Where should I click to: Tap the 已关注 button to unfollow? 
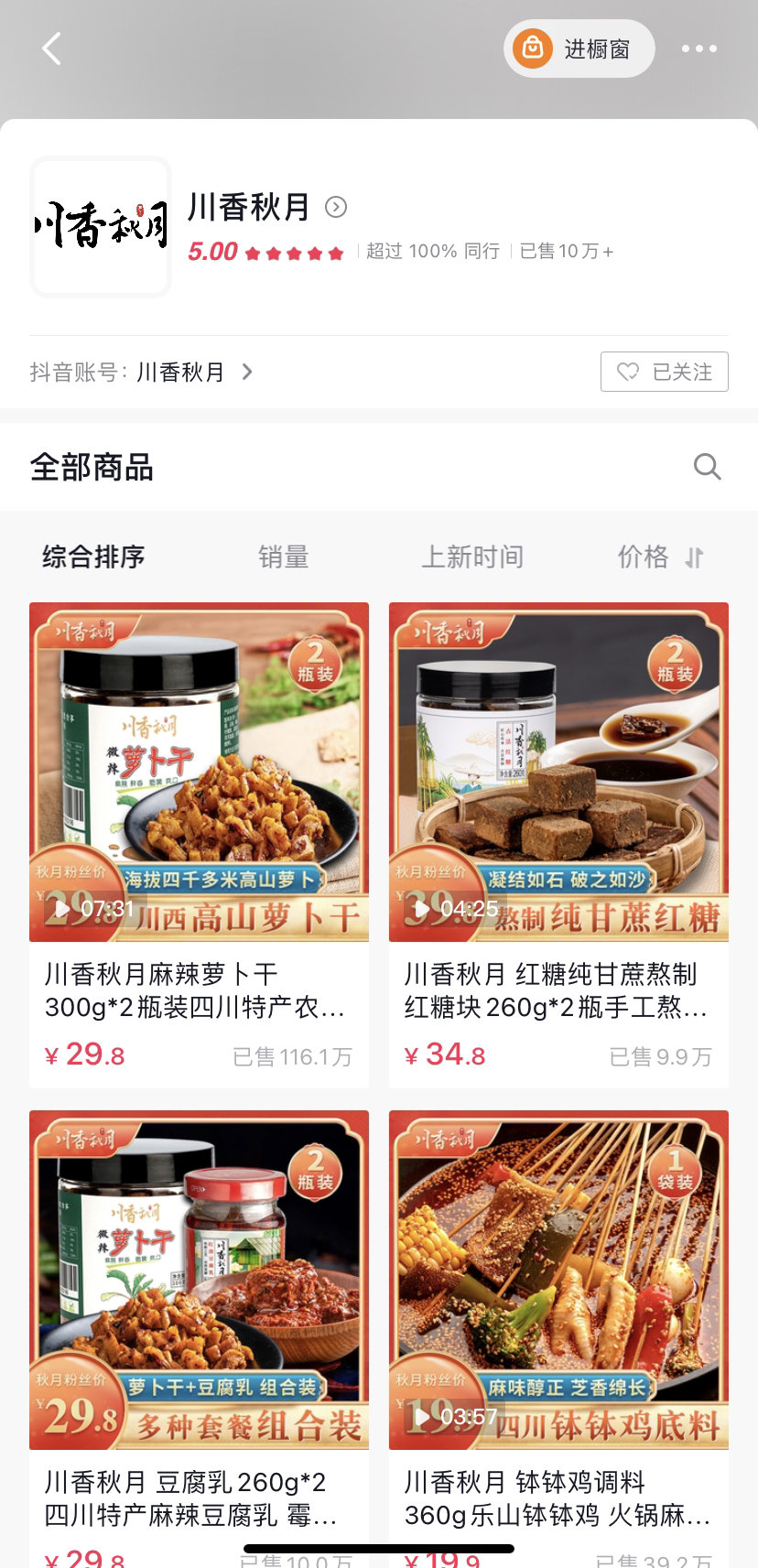[x=664, y=372]
